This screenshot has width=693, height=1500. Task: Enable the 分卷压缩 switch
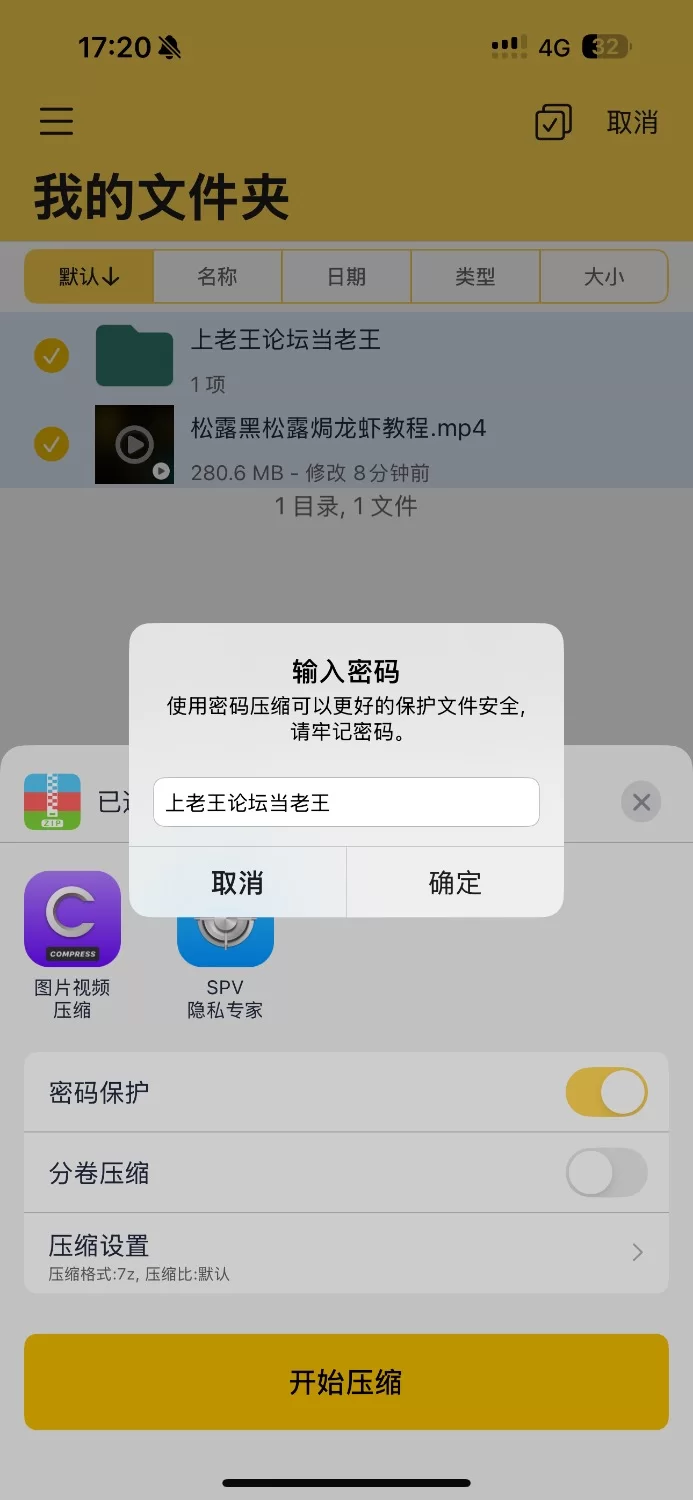click(606, 1172)
